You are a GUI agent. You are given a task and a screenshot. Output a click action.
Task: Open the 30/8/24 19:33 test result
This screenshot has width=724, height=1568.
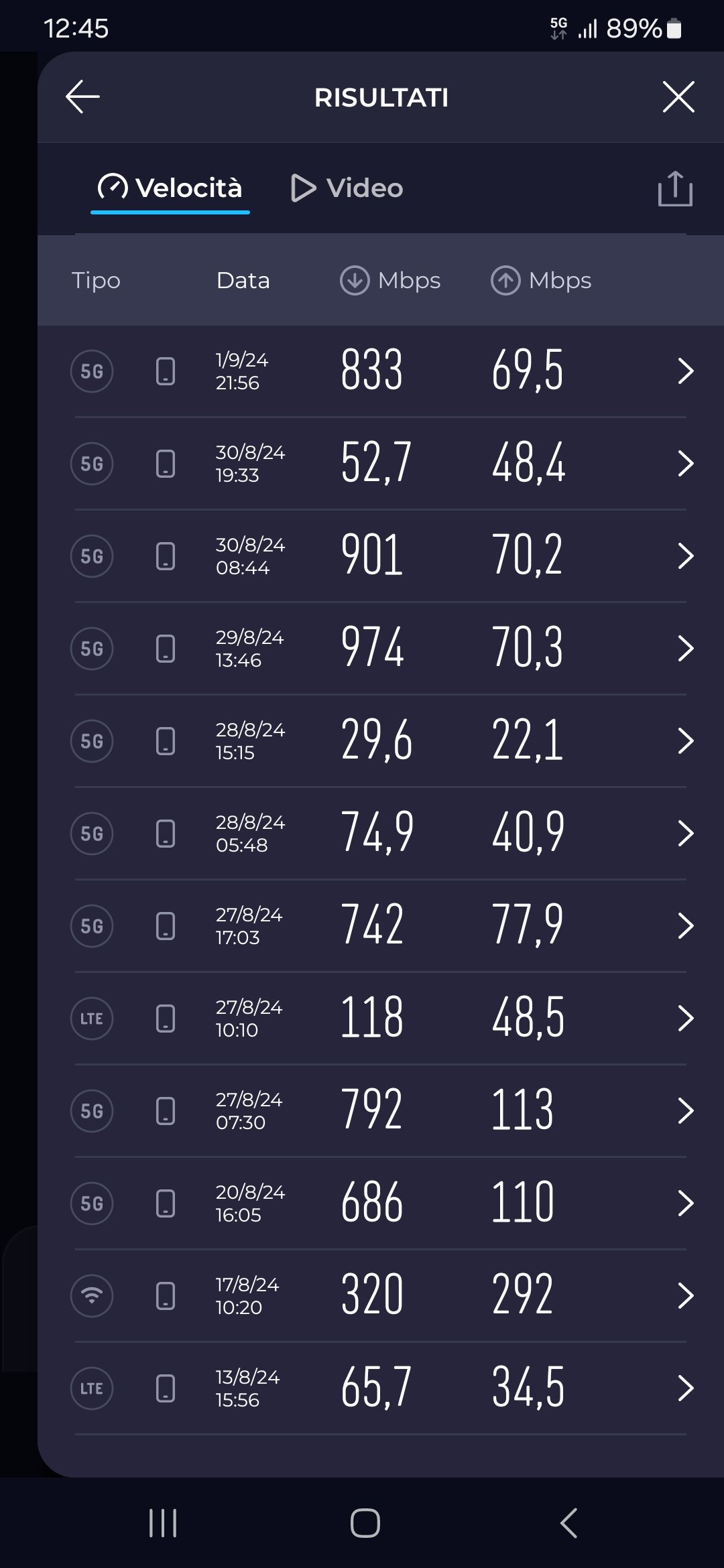pos(381,464)
